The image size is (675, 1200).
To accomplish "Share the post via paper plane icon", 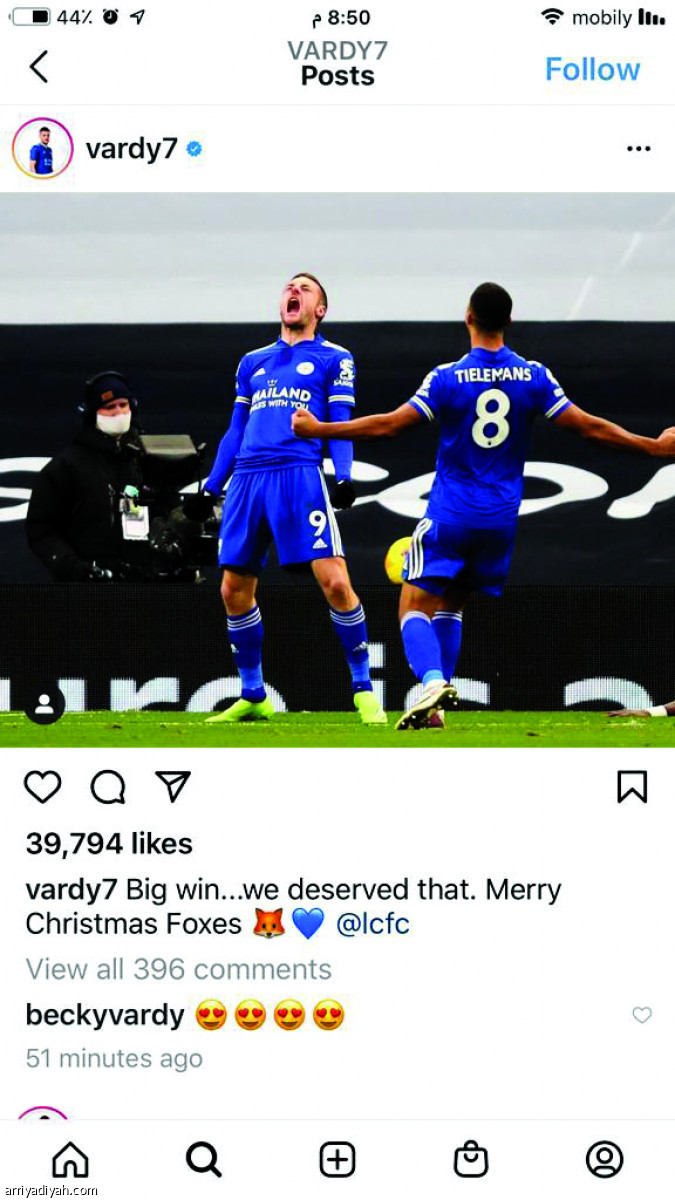I will 173,787.
